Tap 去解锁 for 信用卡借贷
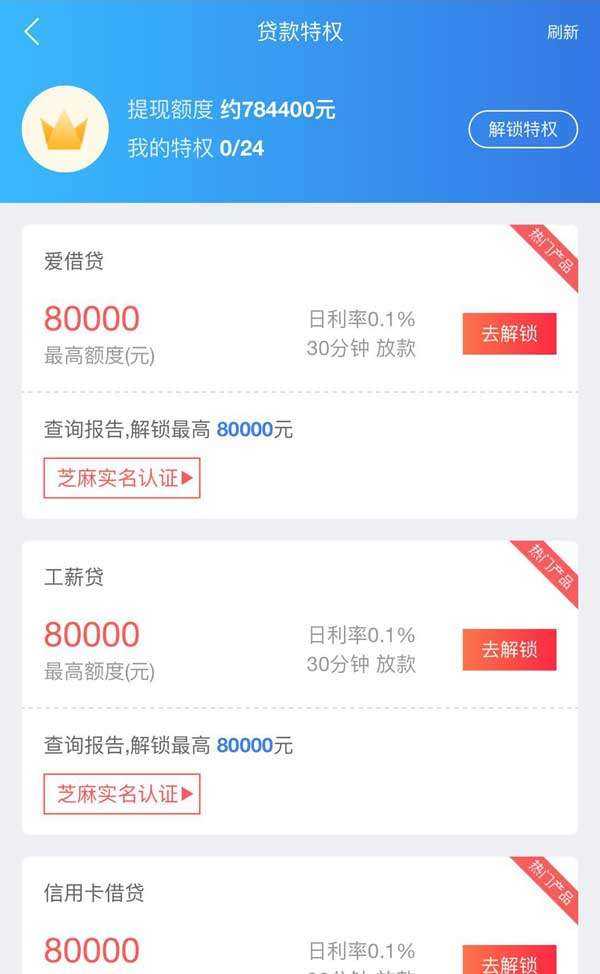The image size is (600, 974). [509, 962]
